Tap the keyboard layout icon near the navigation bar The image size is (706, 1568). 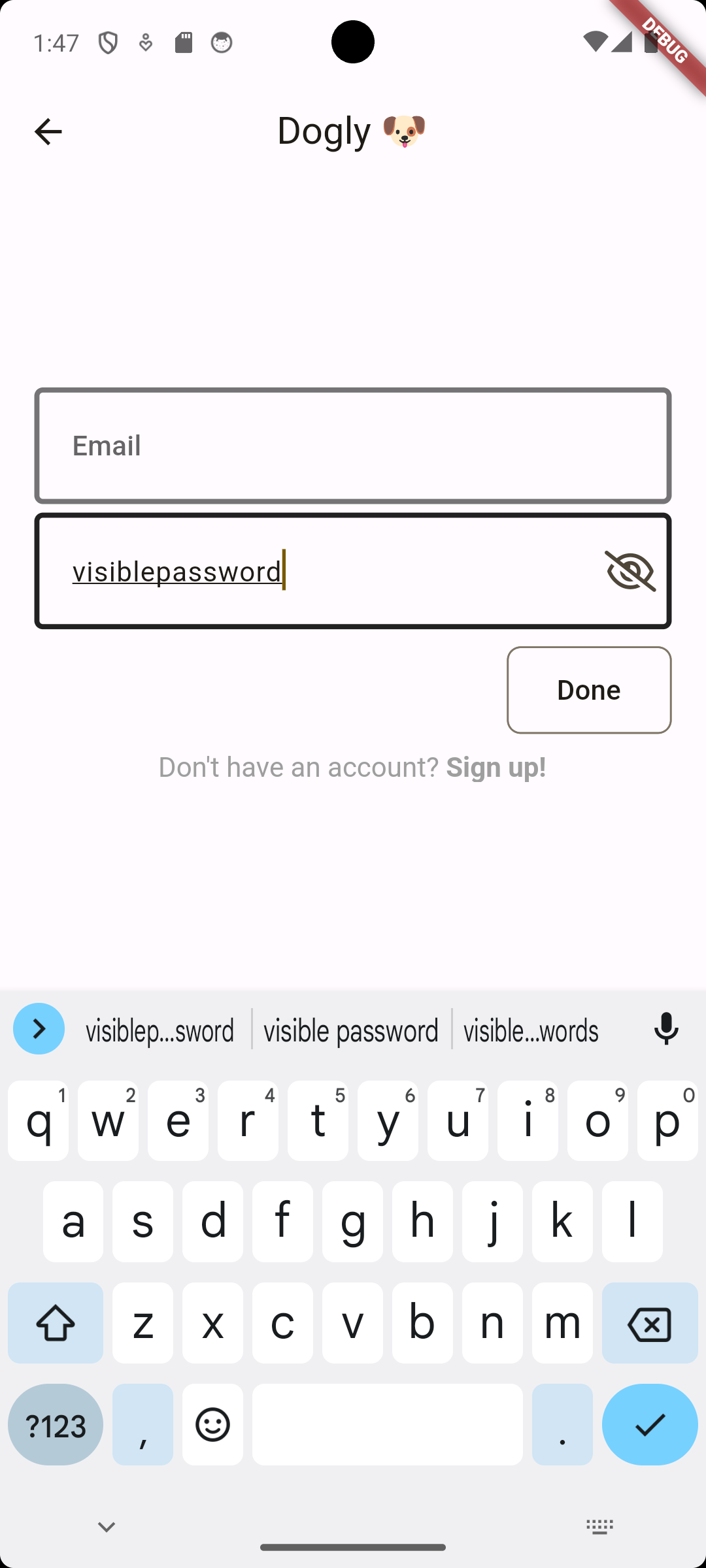pos(600,1526)
